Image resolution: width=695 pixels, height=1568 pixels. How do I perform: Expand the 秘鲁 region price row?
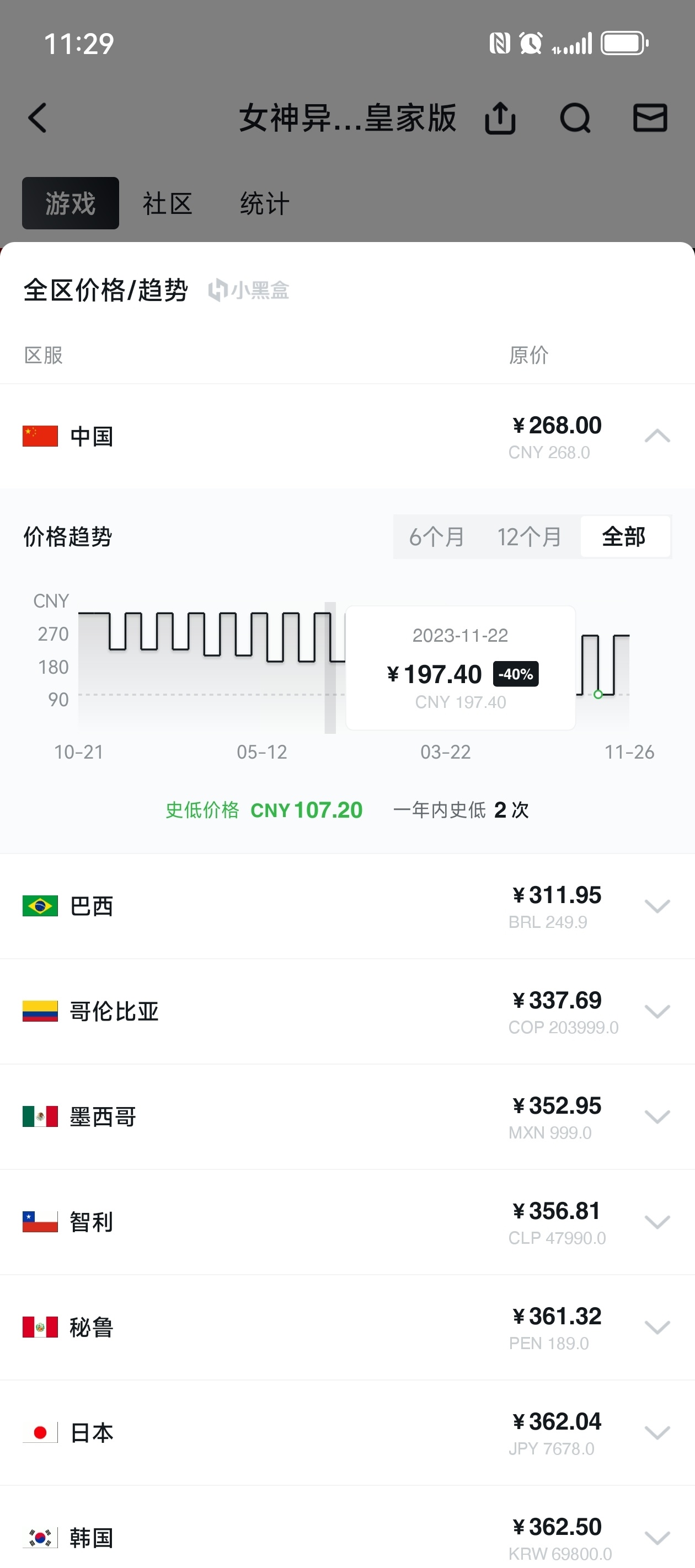(x=657, y=1327)
